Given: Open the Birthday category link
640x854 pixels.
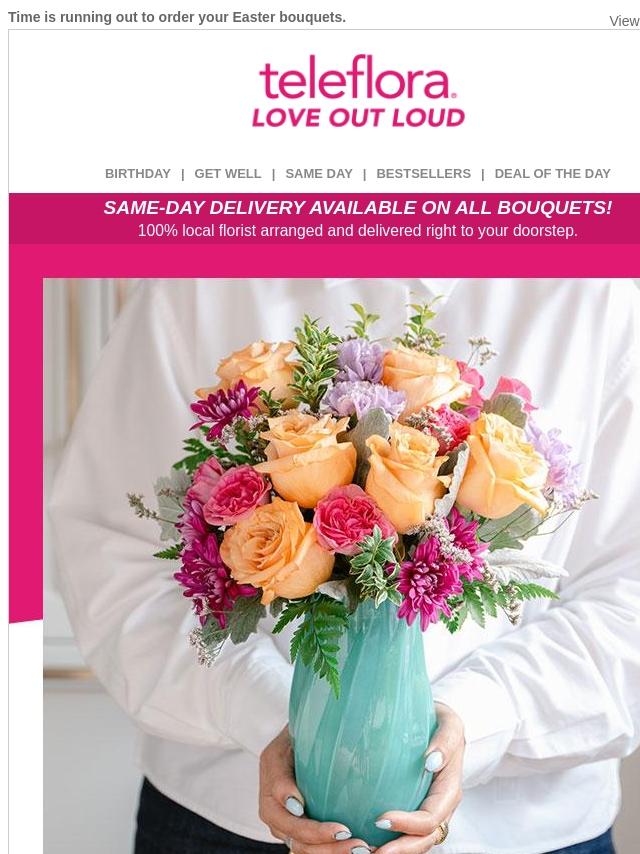Looking at the screenshot, I should click(137, 173).
